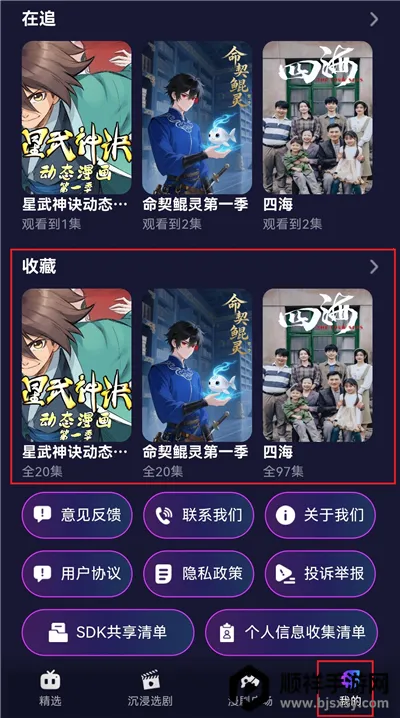View the 用户协议
The image size is (400, 718).
tap(77, 574)
